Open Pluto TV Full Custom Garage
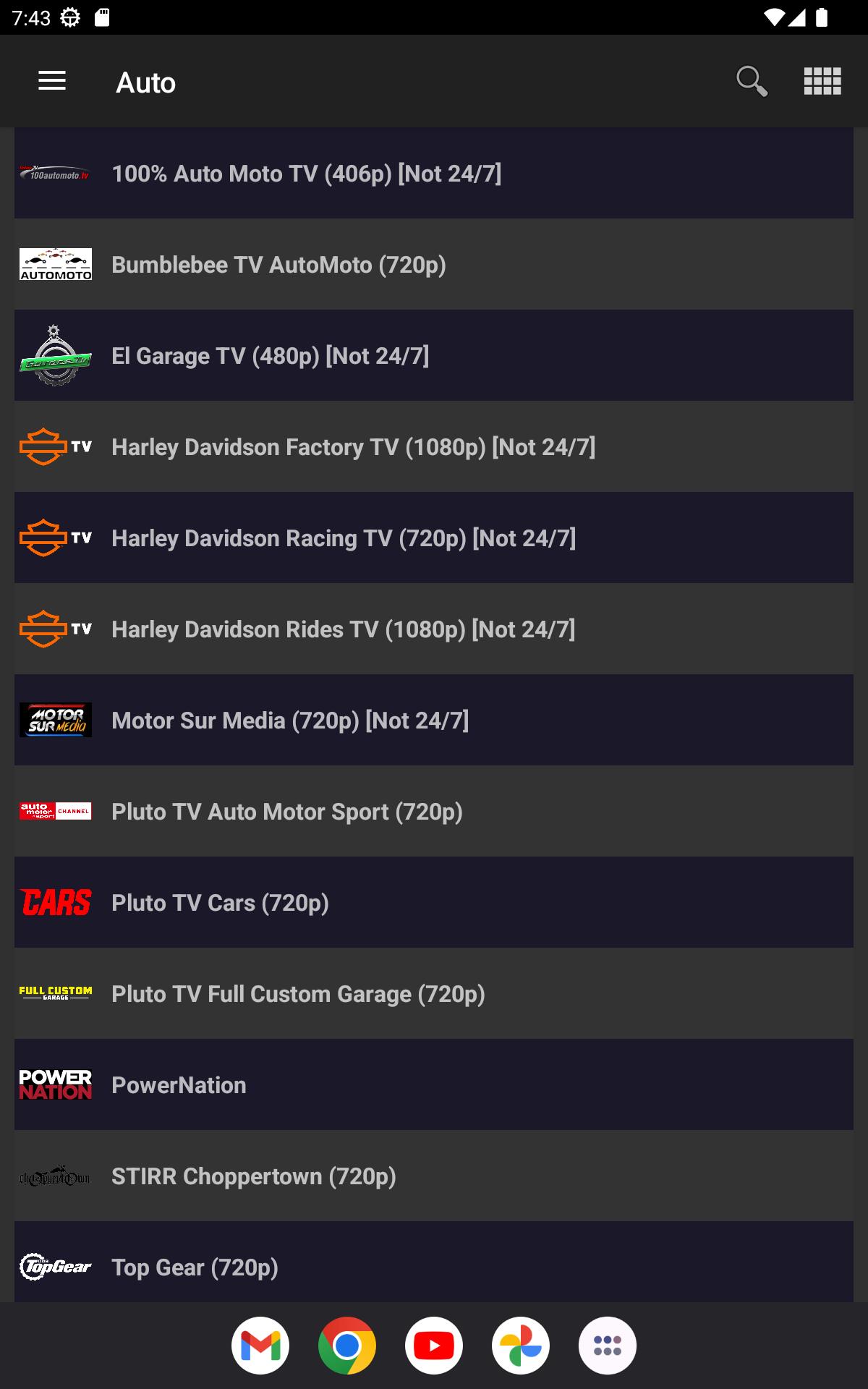This screenshot has width=868, height=1389. click(434, 993)
